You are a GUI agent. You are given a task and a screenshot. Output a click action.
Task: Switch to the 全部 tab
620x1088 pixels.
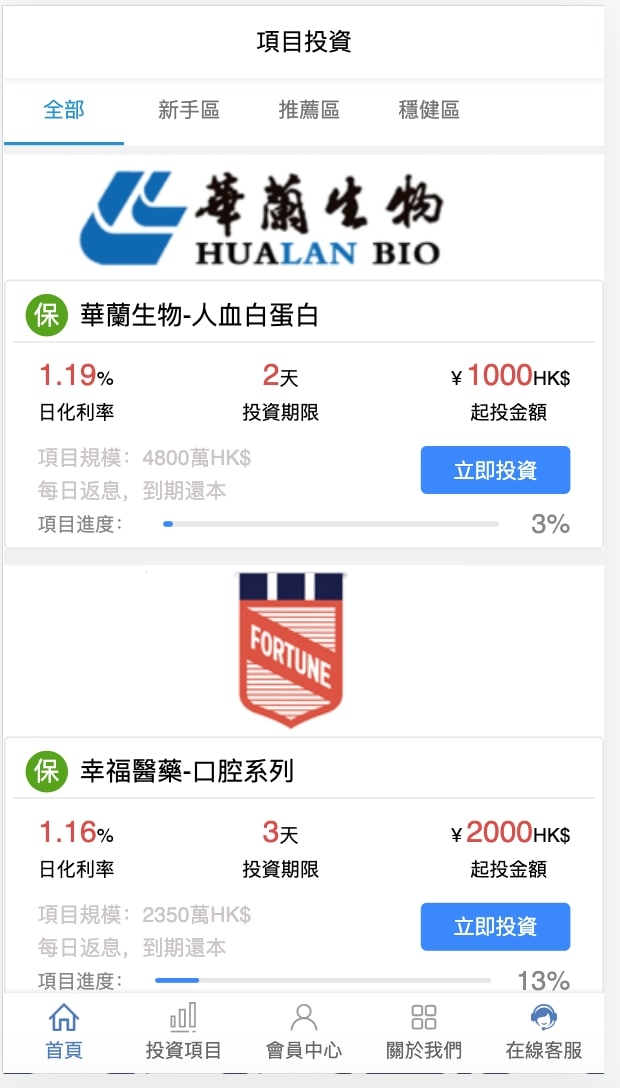pyautogui.click(x=64, y=110)
